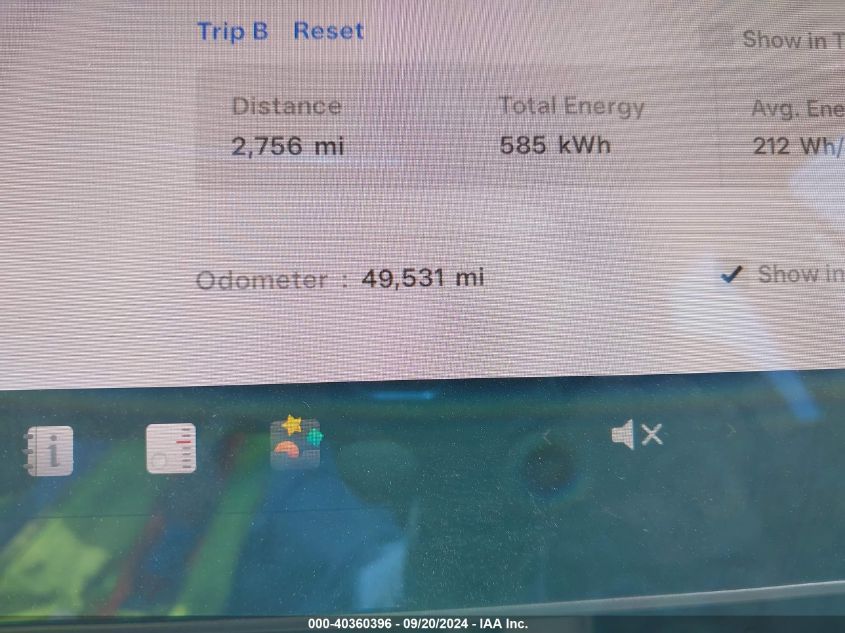Viewport: 845px width, 633px height.
Task: Open the Toybox app icon
Action: point(296,442)
